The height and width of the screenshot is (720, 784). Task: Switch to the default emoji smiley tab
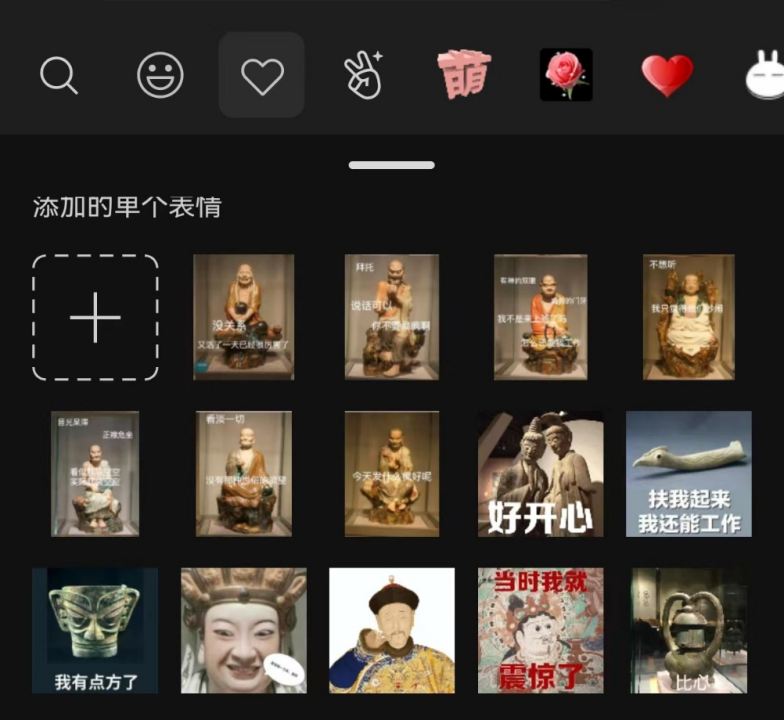pos(160,75)
